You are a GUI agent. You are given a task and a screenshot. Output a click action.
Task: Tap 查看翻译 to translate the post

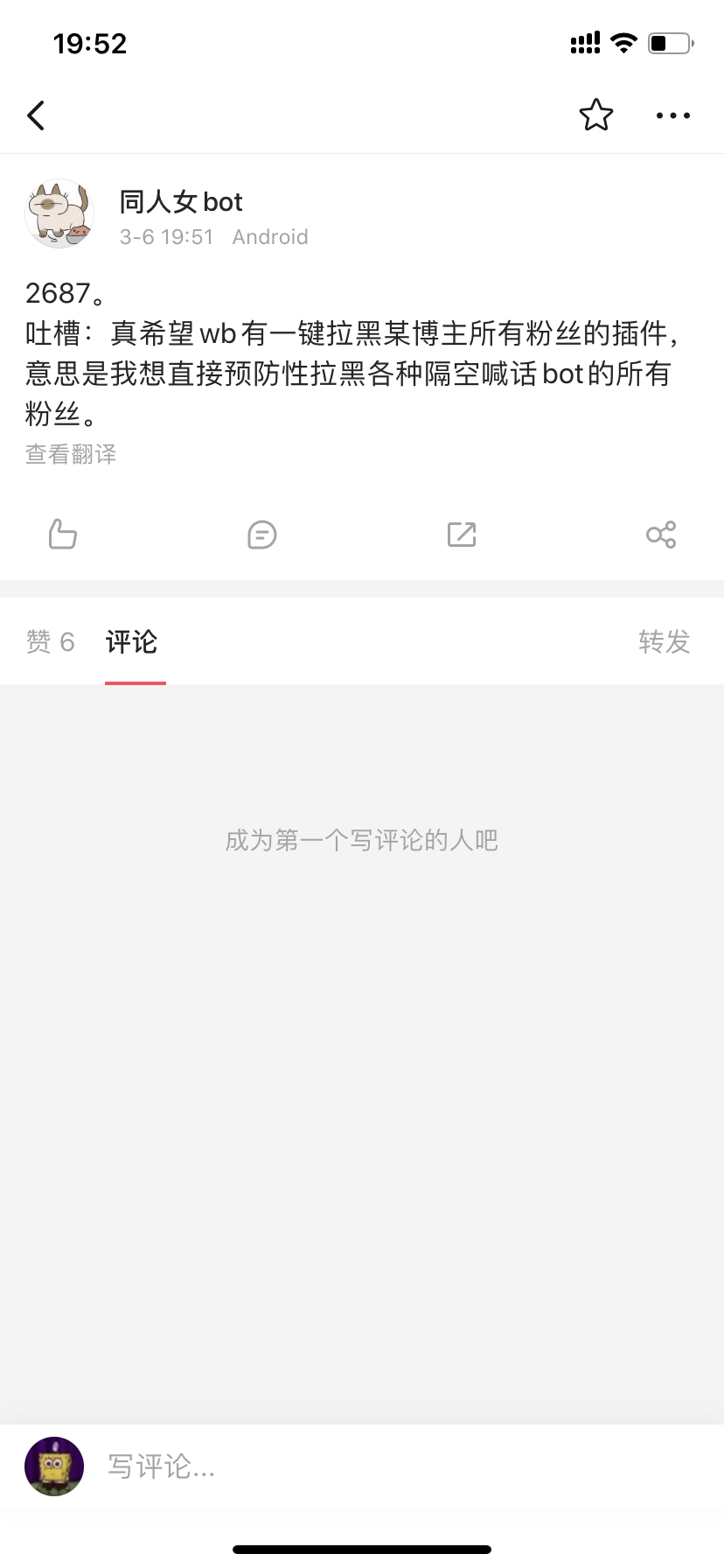[x=71, y=454]
